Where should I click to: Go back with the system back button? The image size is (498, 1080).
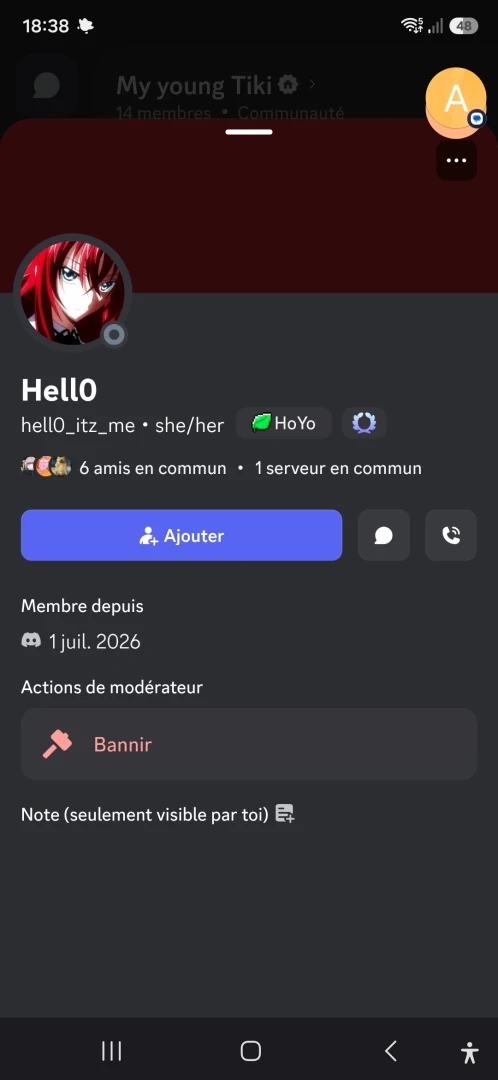click(391, 1050)
